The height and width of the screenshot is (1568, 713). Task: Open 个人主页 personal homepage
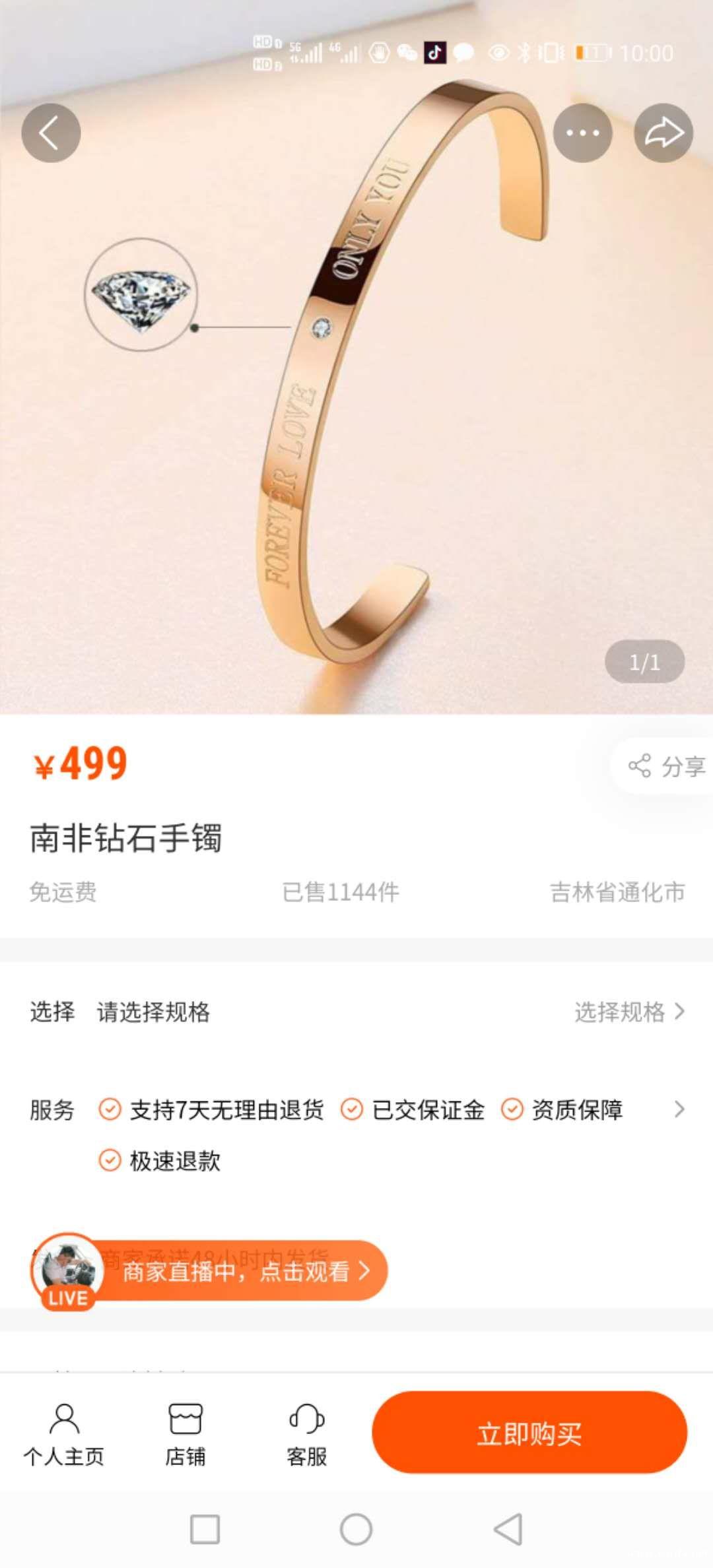pos(64,1435)
